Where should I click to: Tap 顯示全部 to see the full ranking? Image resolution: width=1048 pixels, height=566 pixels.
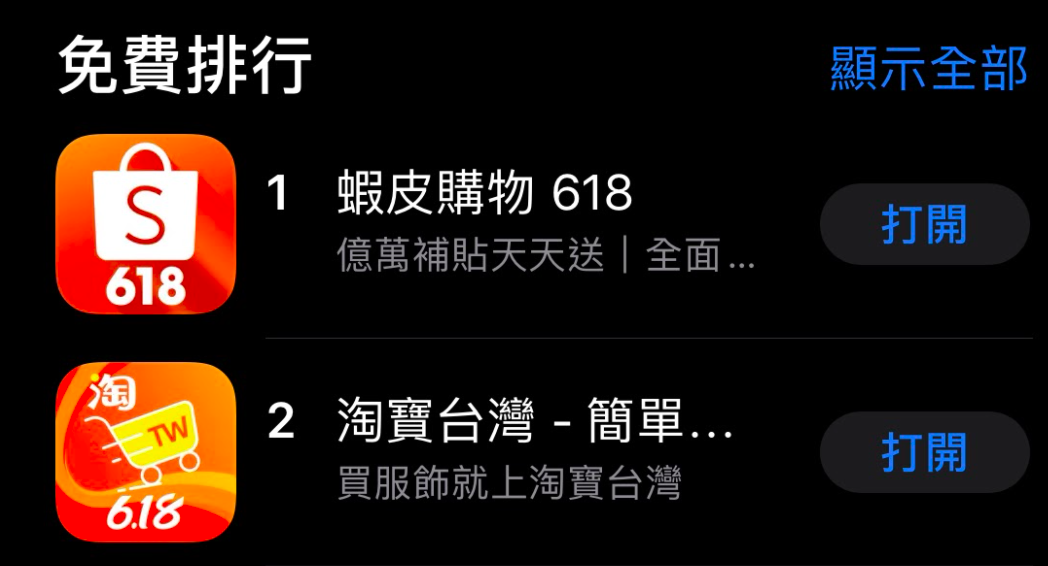tap(928, 69)
